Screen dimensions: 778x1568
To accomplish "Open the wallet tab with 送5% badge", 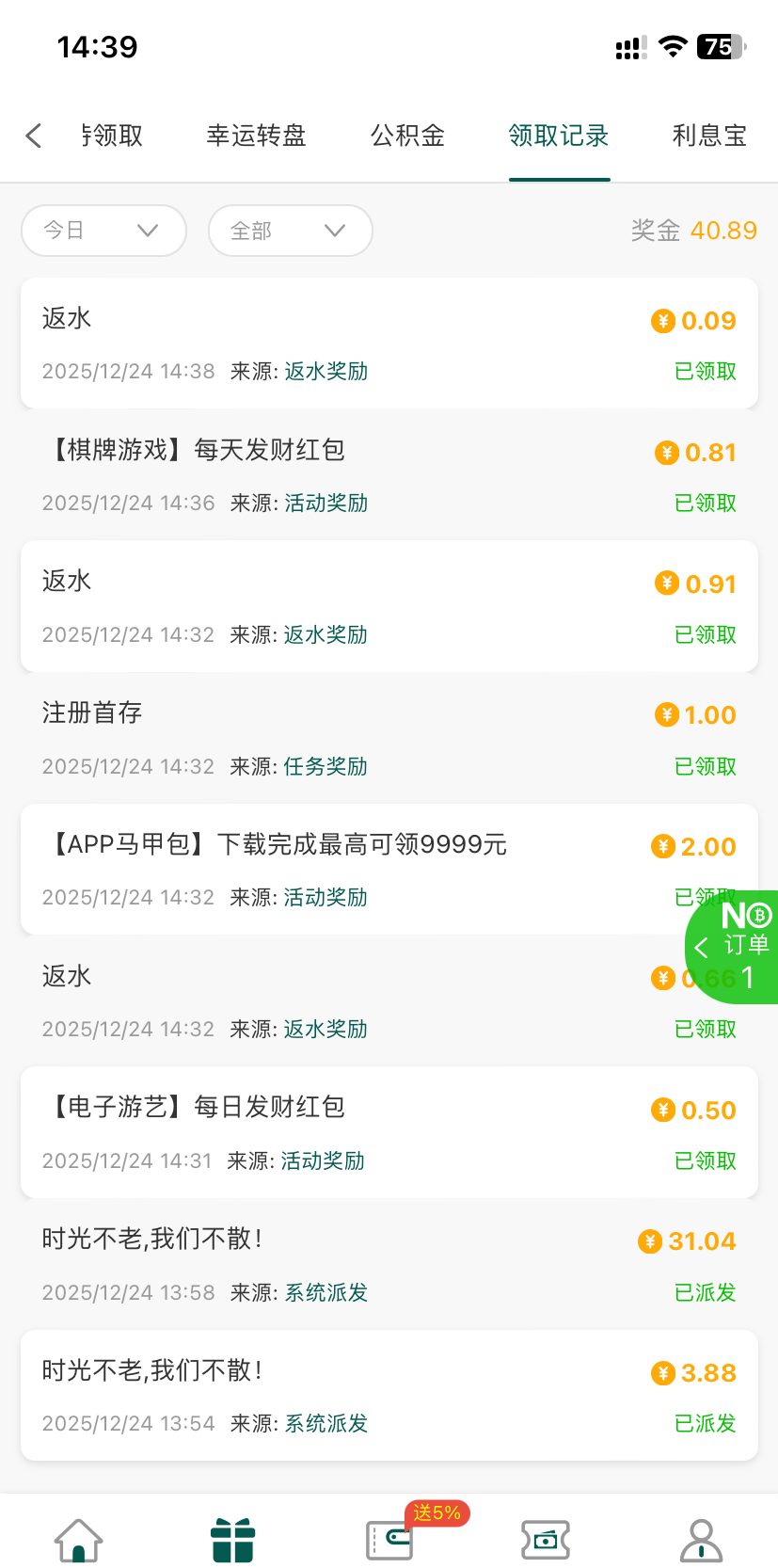I will click(x=389, y=1540).
